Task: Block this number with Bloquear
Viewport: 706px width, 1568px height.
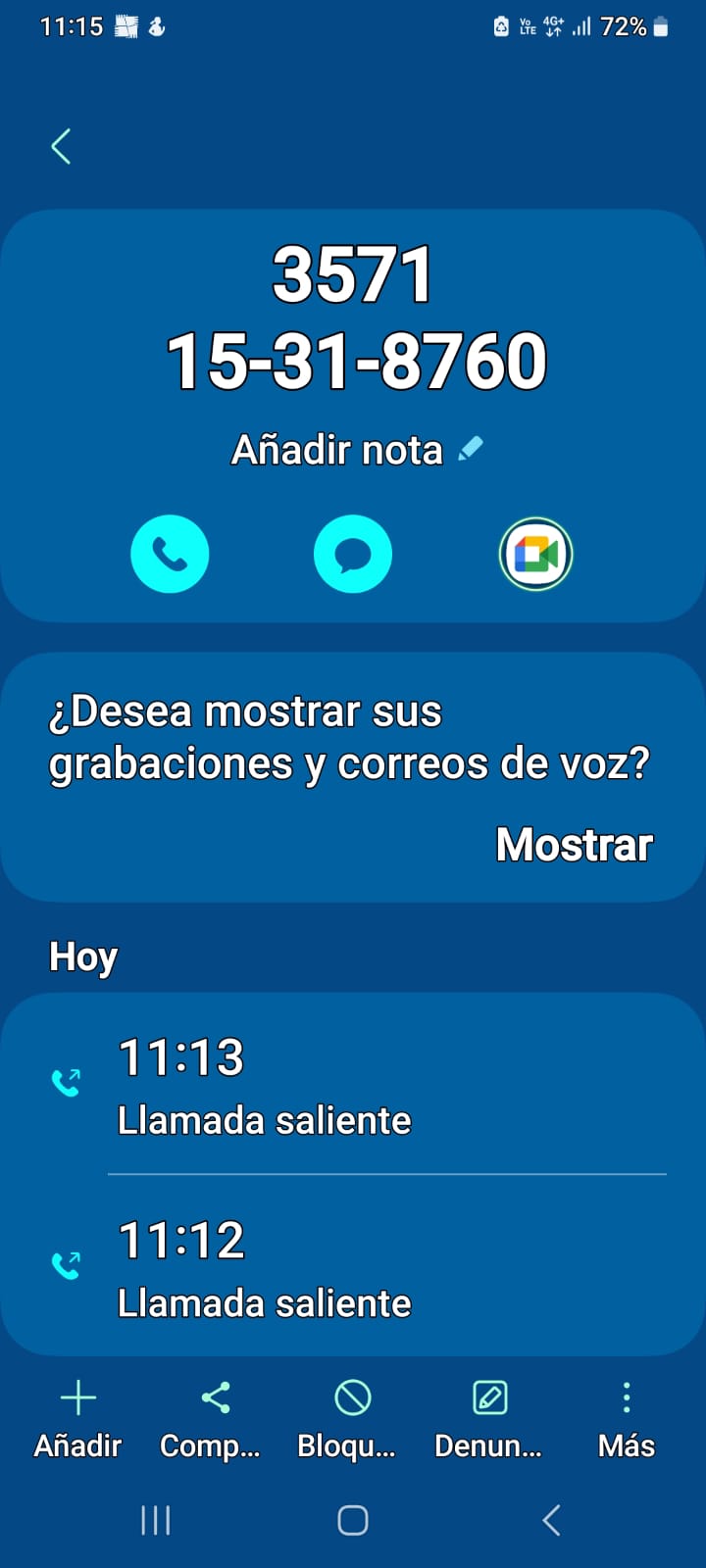Action: coord(348,1417)
